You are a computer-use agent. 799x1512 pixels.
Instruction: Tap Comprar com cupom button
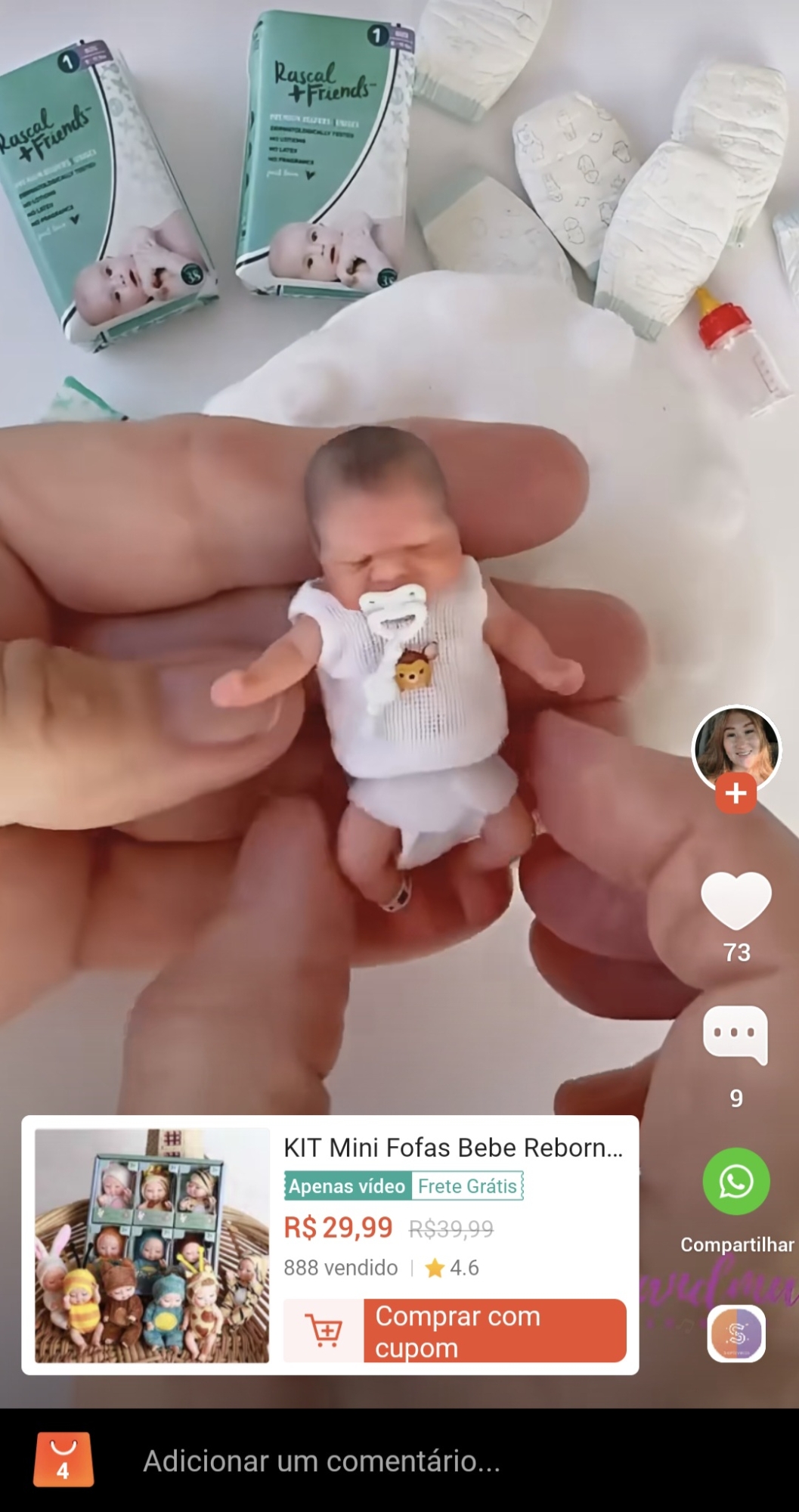click(x=494, y=1331)
